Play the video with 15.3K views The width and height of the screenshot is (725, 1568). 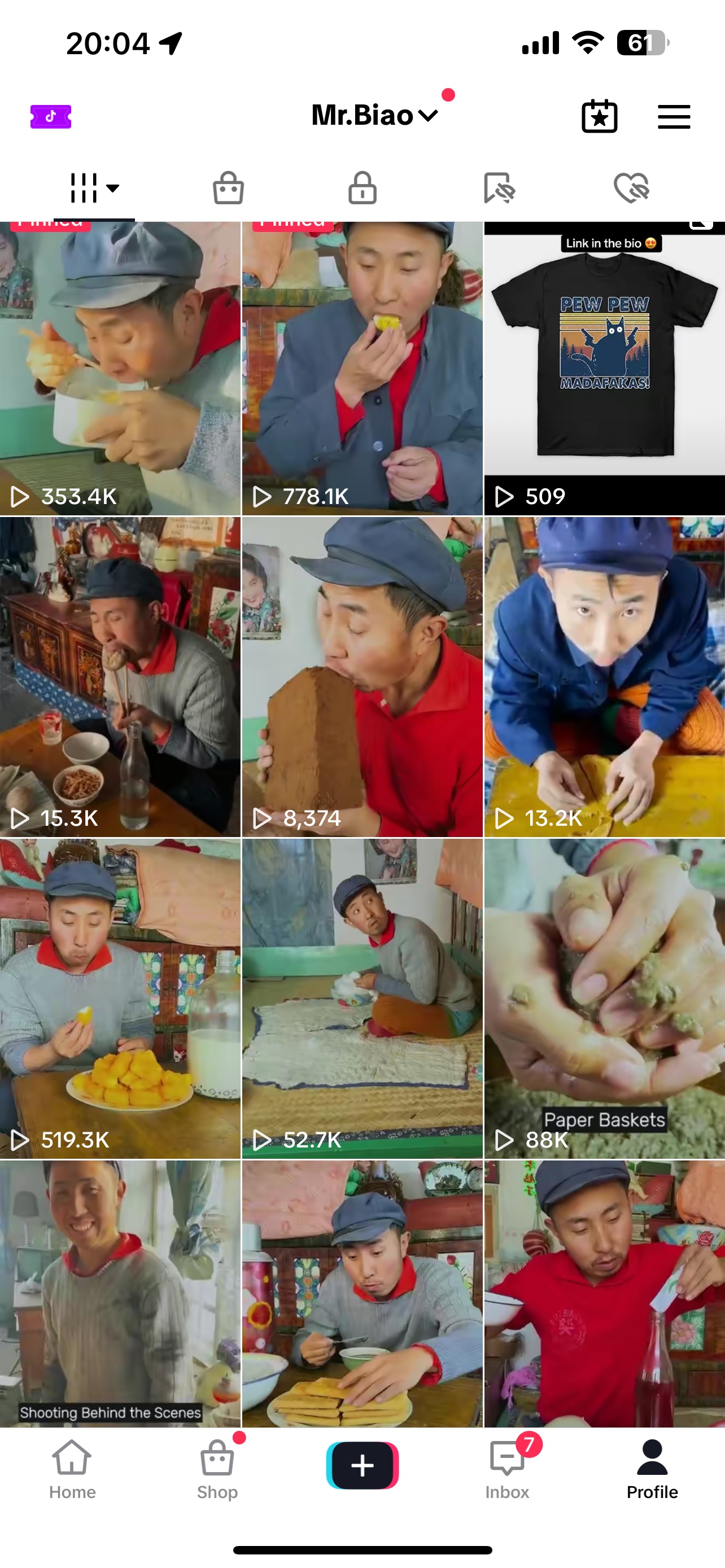120,676
